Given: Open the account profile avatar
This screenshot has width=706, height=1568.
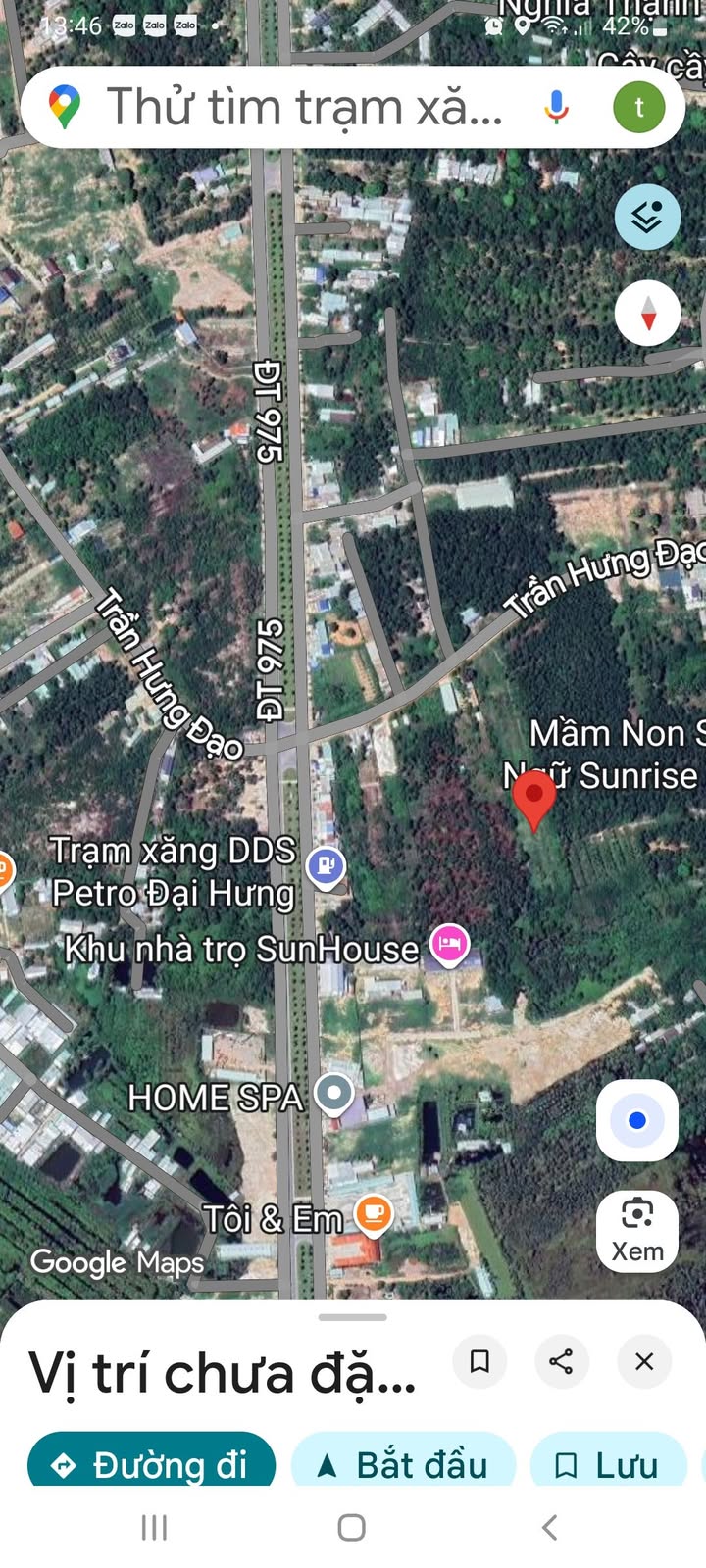Looking at the screenshot, I should coord(639,108).
